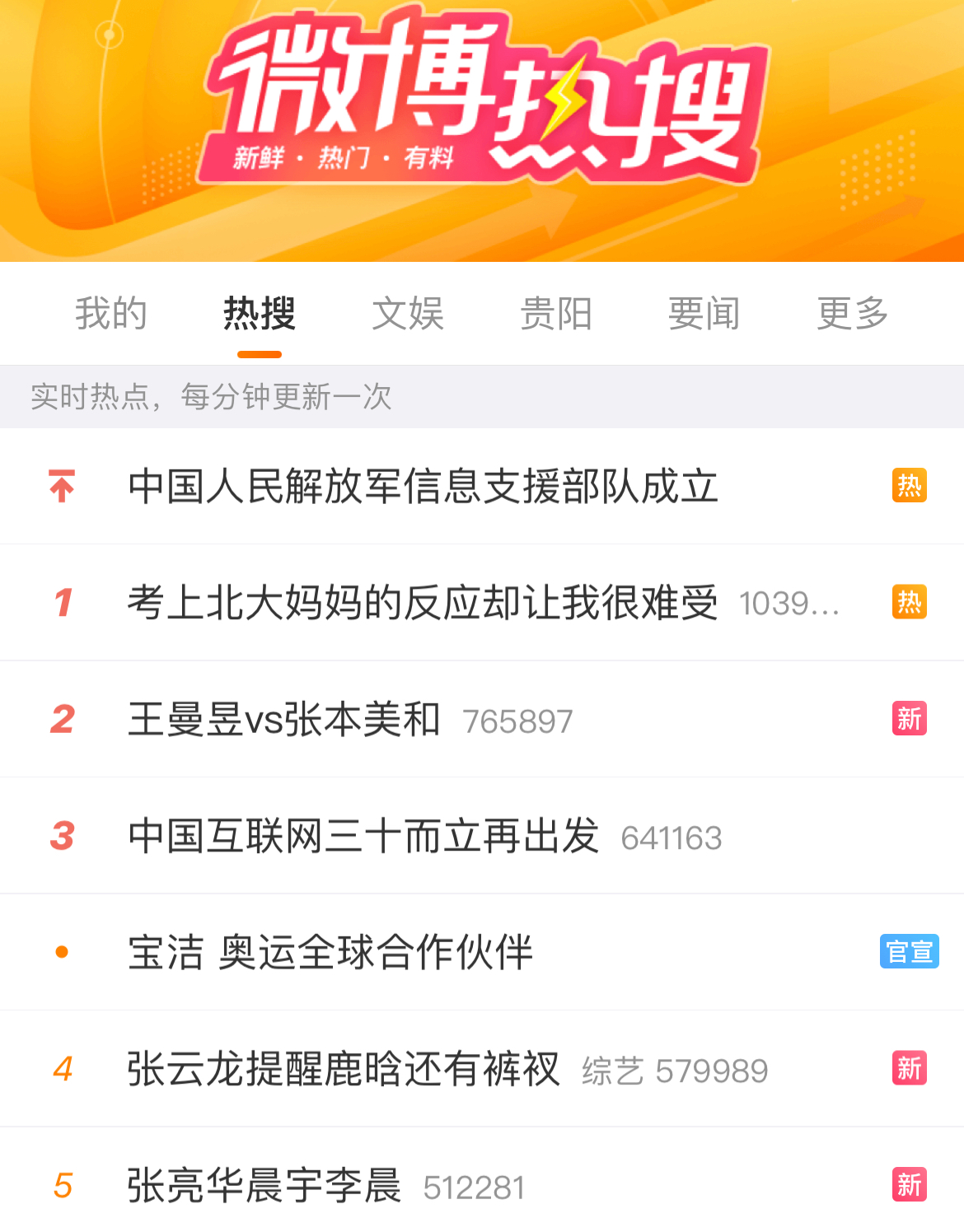Open the 王曼昱vs张本美和 topic
This screenshot has width=964, height=1232.
pos(284,720)
